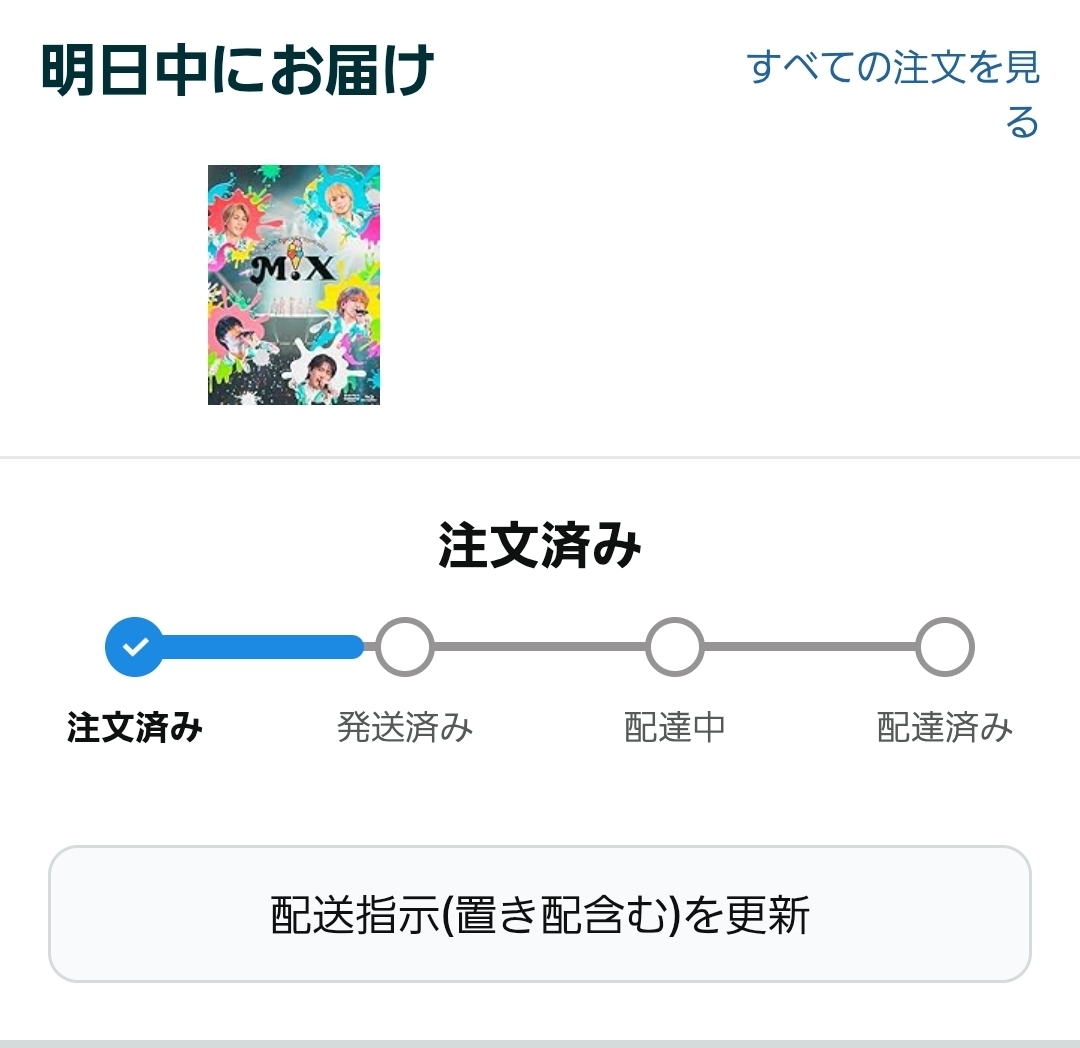Image resolution: width=1080 pixels, height=1048 pixels.
Task: Tap 配送指示(置き配含む)を更新 button
Action: 540,914
